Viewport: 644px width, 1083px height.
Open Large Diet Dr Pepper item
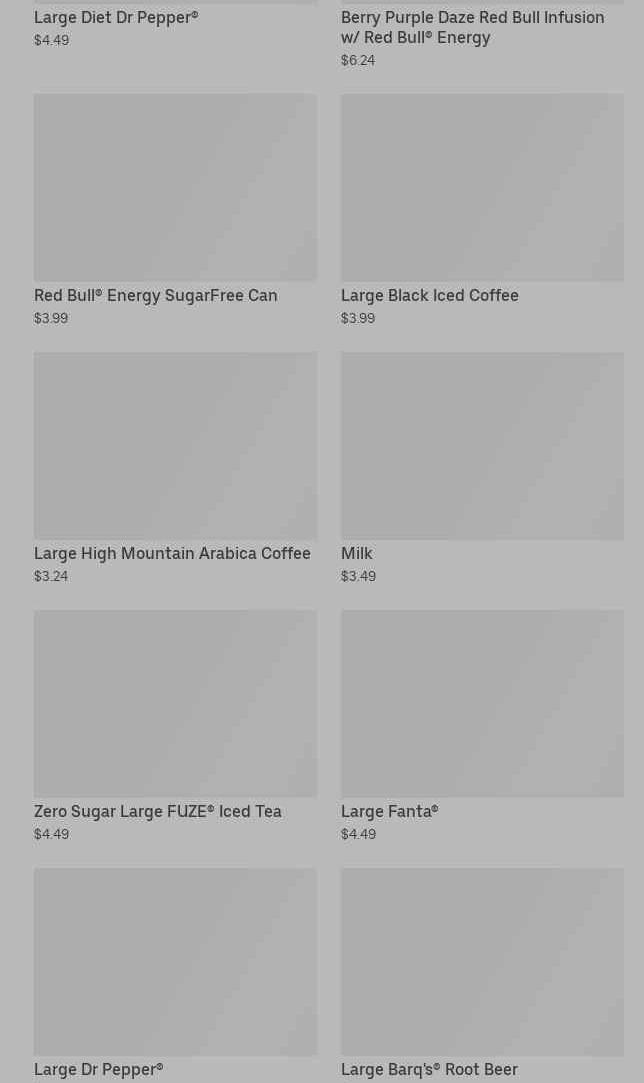tap(116, 18)
